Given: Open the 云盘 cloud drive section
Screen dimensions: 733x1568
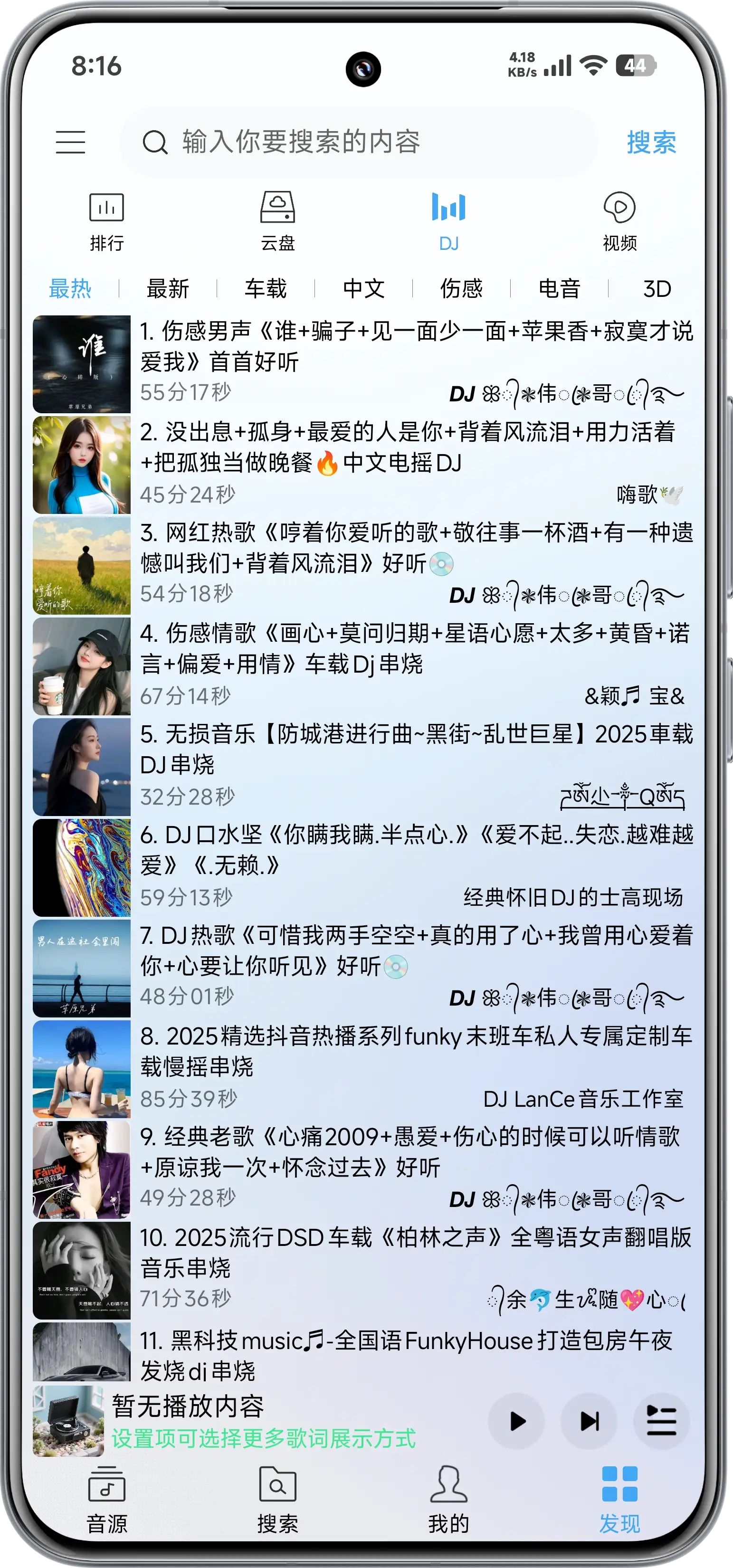Looking at the screenshot, I should pyautogui.click(x=277, y=221).
